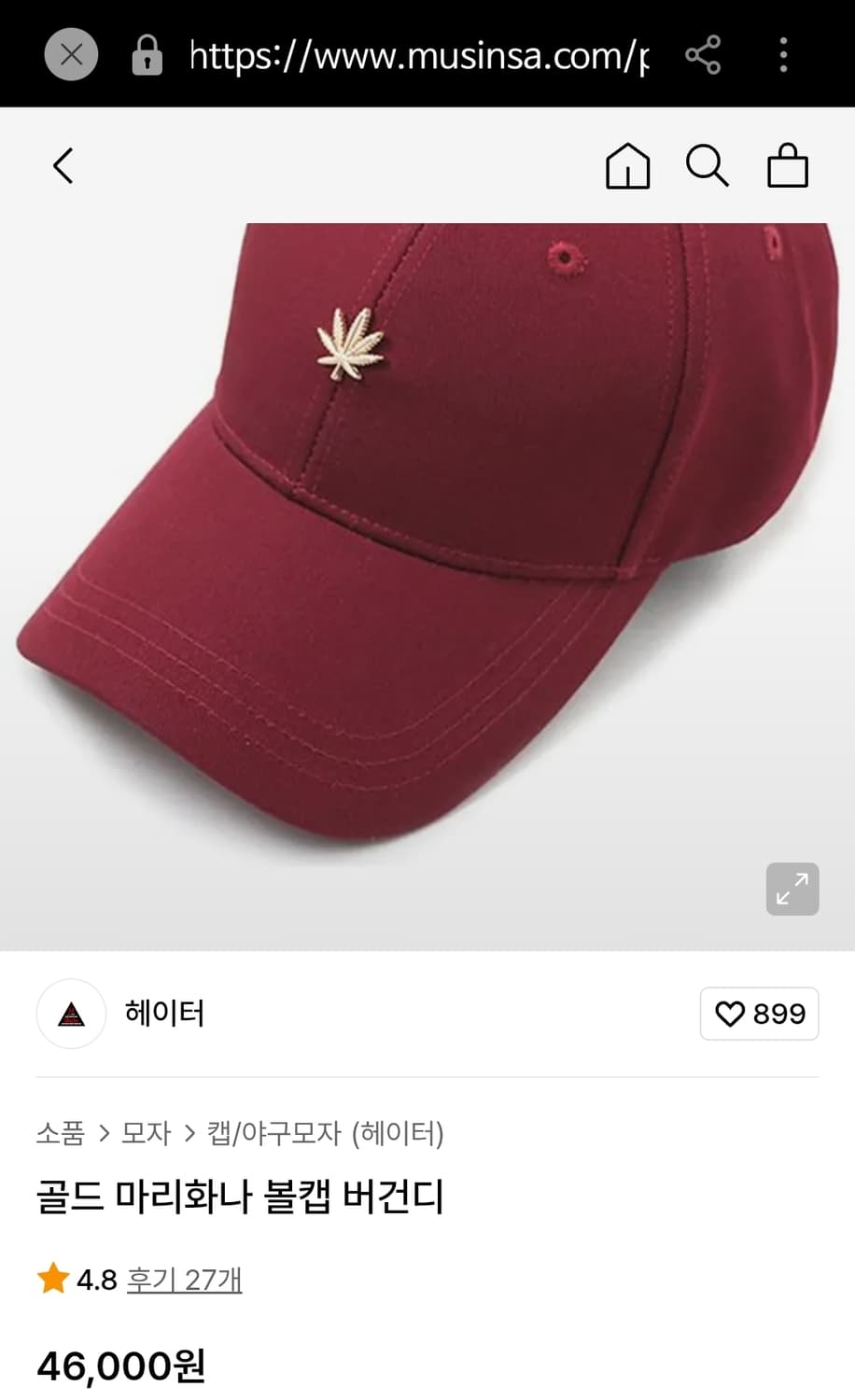Expand the product image to fullscreen
This screenshot has height=1400, width=855.
pyautogui.click(x=792, y=890)
